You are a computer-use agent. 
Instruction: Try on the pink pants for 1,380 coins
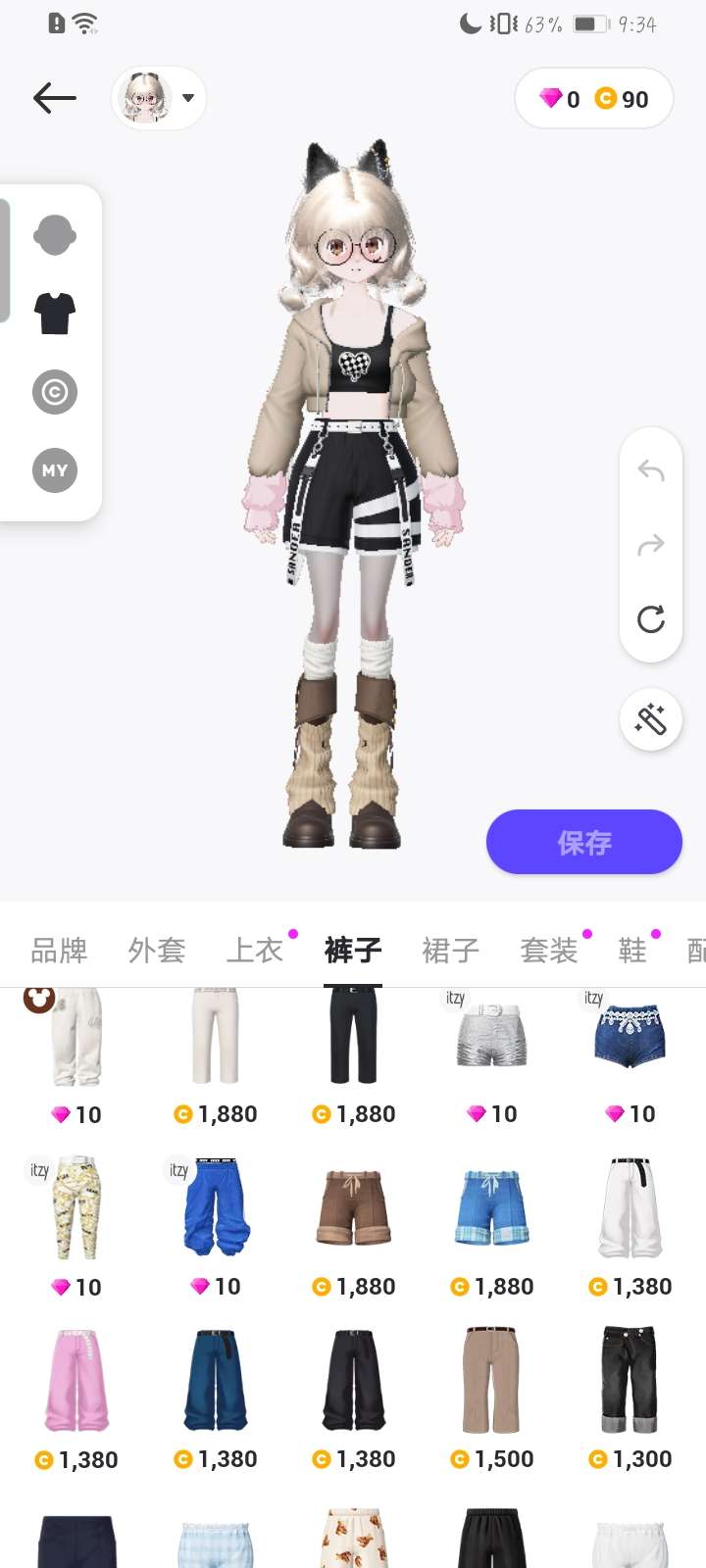pyautogui.click(x=76, y=1382)
